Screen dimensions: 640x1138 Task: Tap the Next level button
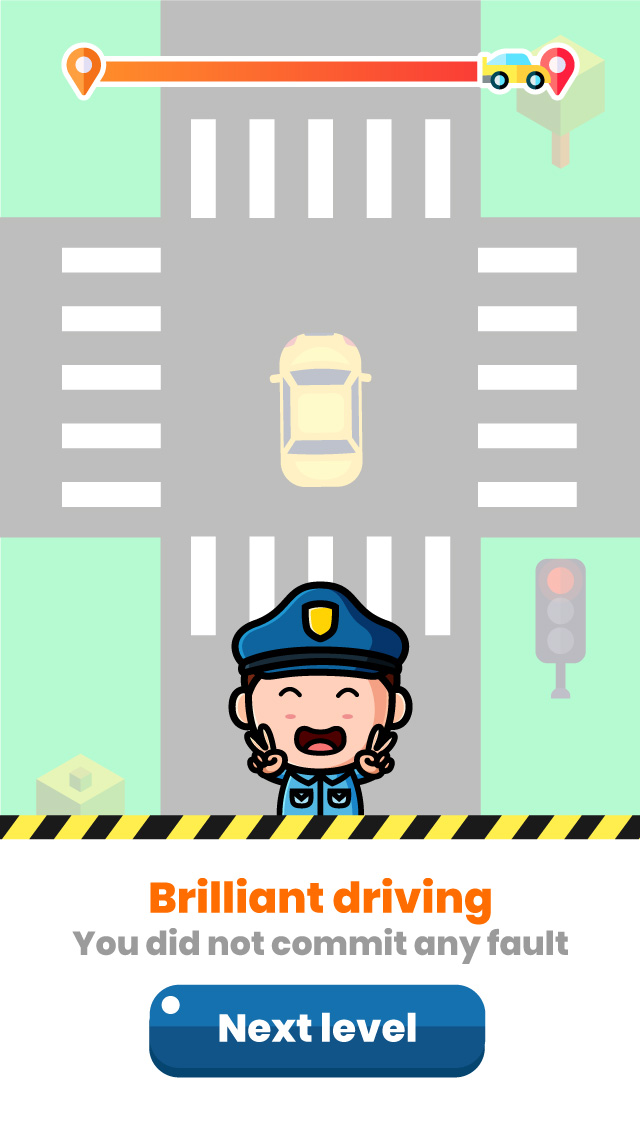(x=317, y=1029)
